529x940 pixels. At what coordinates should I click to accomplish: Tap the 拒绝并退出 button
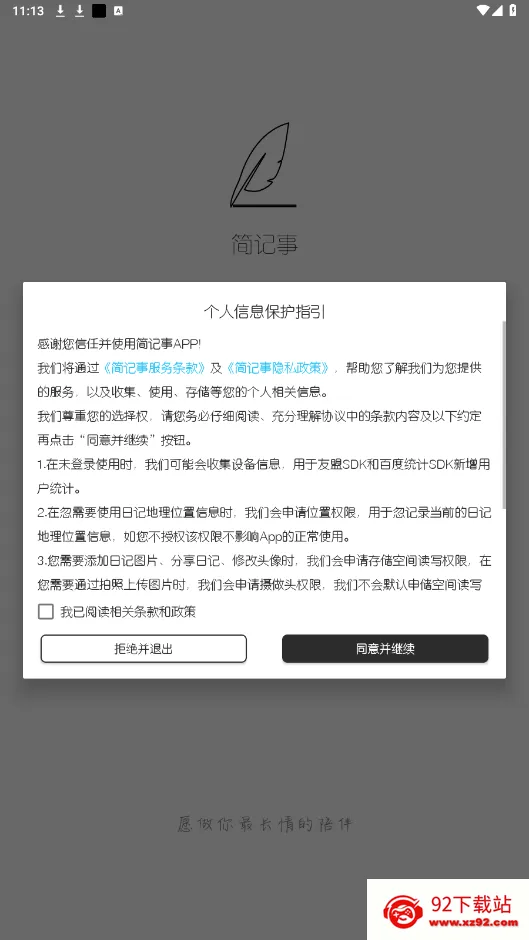143,649
